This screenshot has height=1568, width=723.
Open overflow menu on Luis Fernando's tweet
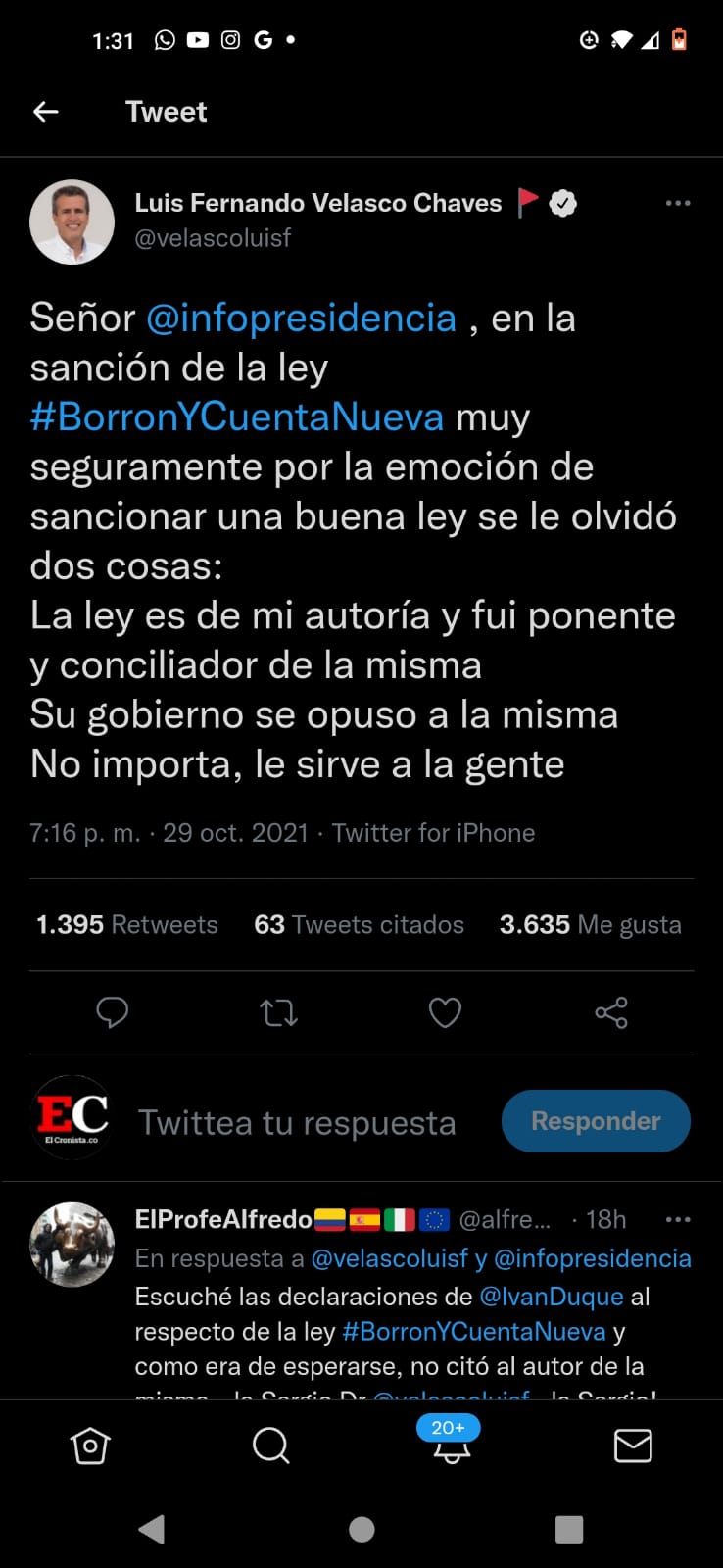pos(677,203)
